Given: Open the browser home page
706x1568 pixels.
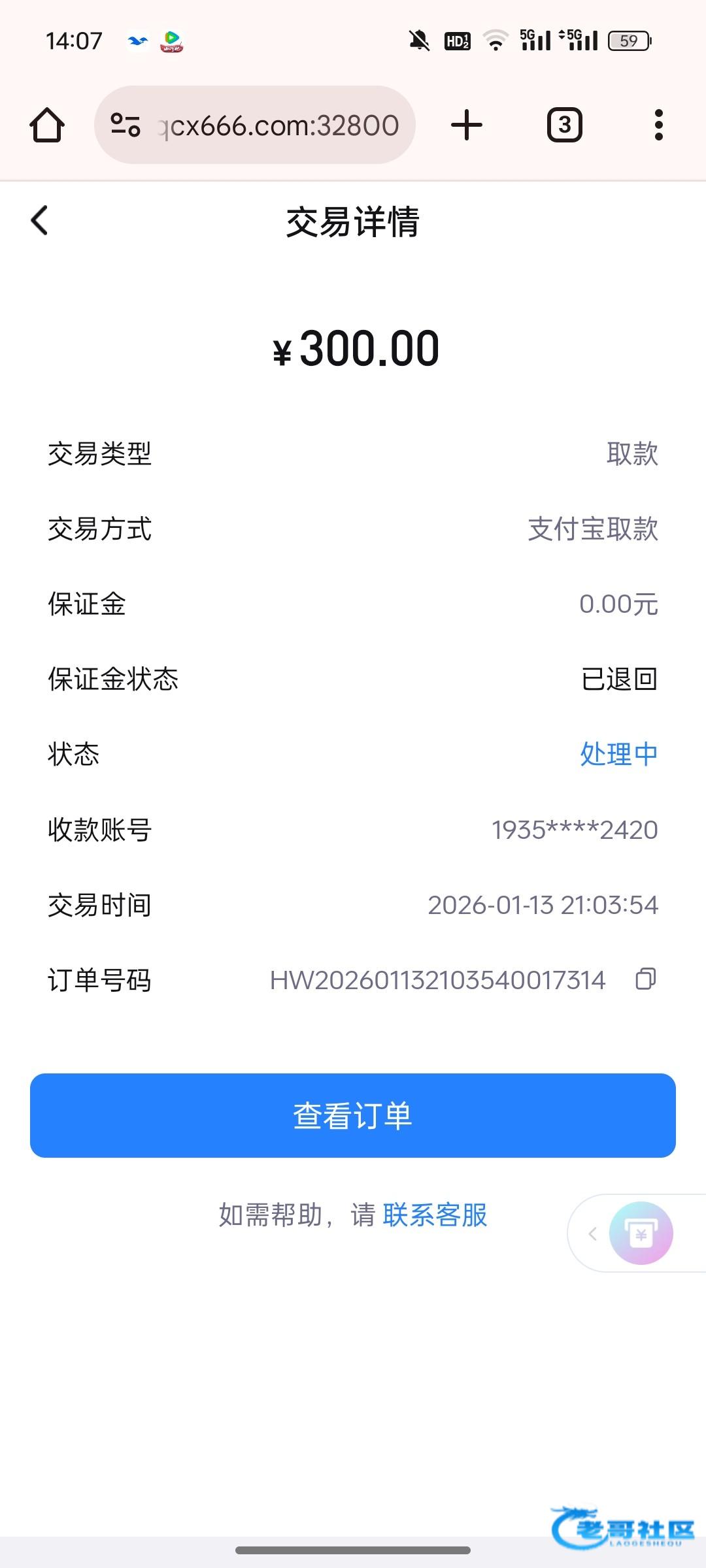Looking at the screenshot, I should click(47, 125).
